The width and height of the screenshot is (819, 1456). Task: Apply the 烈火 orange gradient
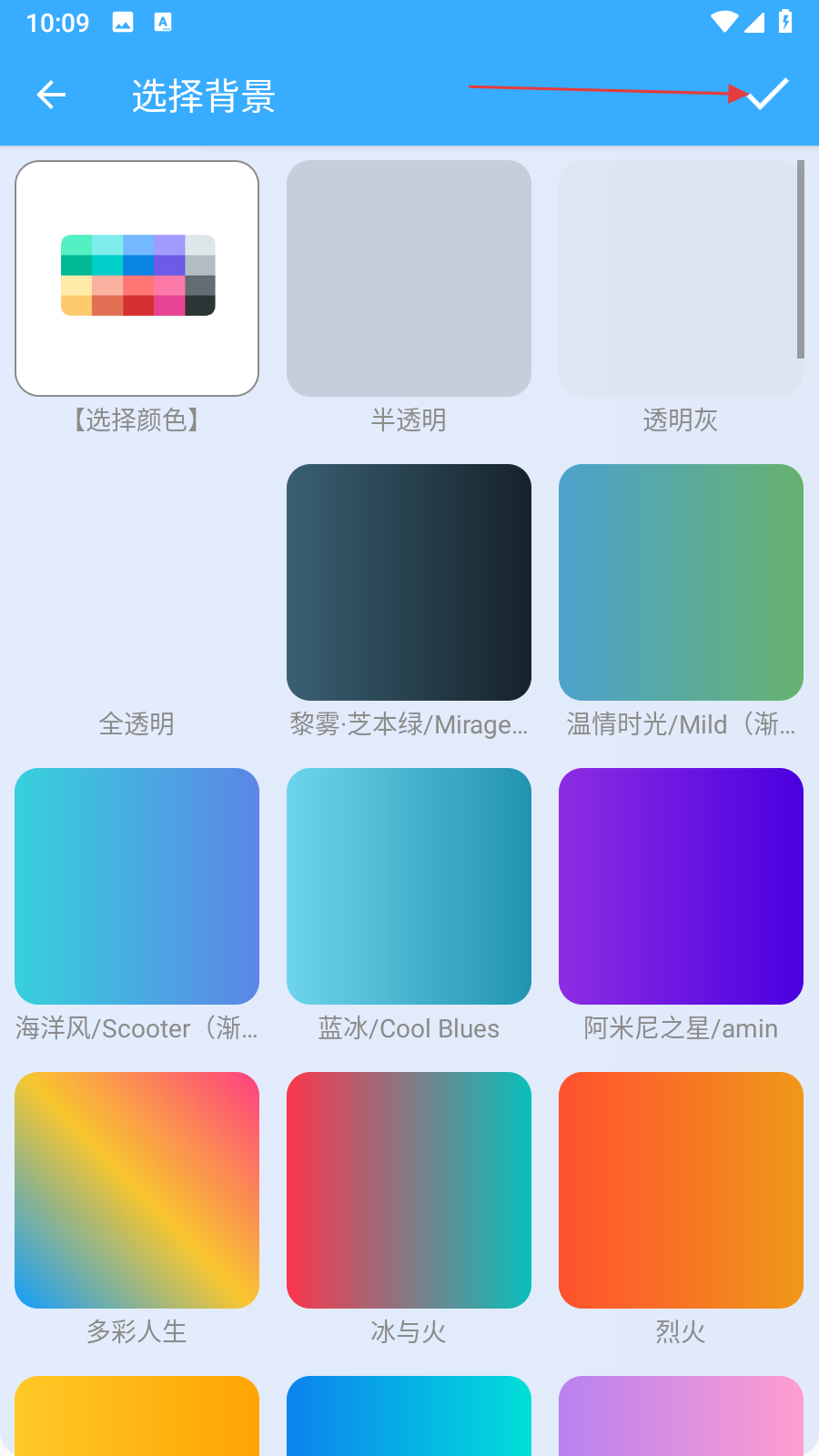click(x=681, y=1190)
